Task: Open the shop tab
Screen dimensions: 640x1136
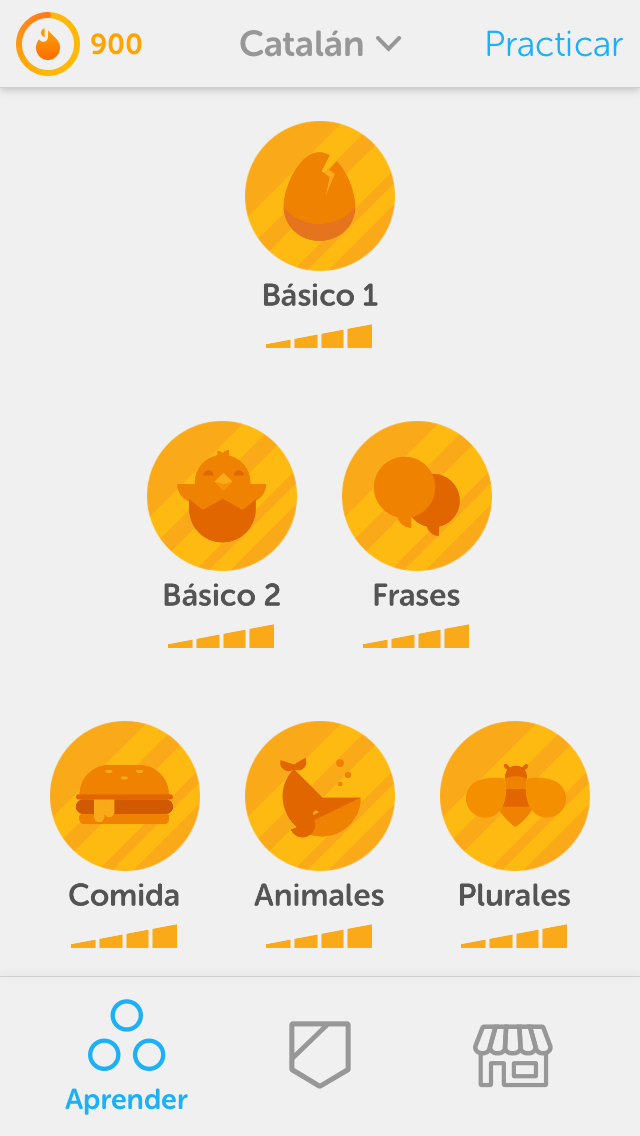Action: pos(512,1054)
